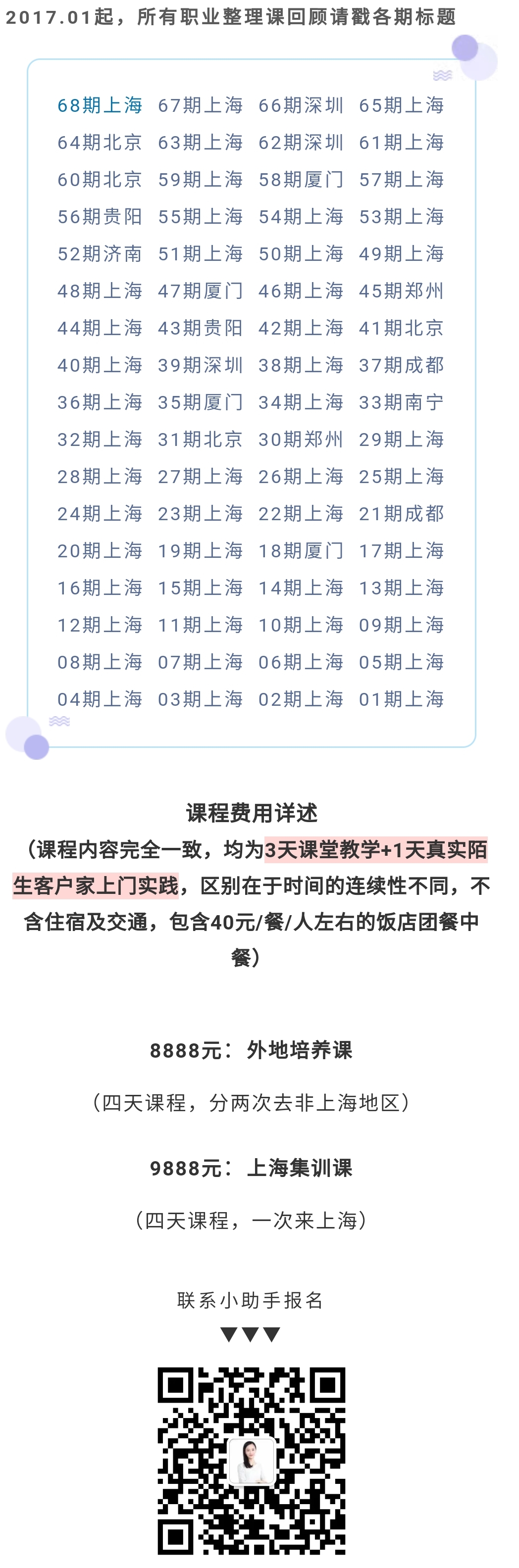Tap the 45期郑州 title link
The height and width of the screenshot is (1568, 519).
coord(402,291)
